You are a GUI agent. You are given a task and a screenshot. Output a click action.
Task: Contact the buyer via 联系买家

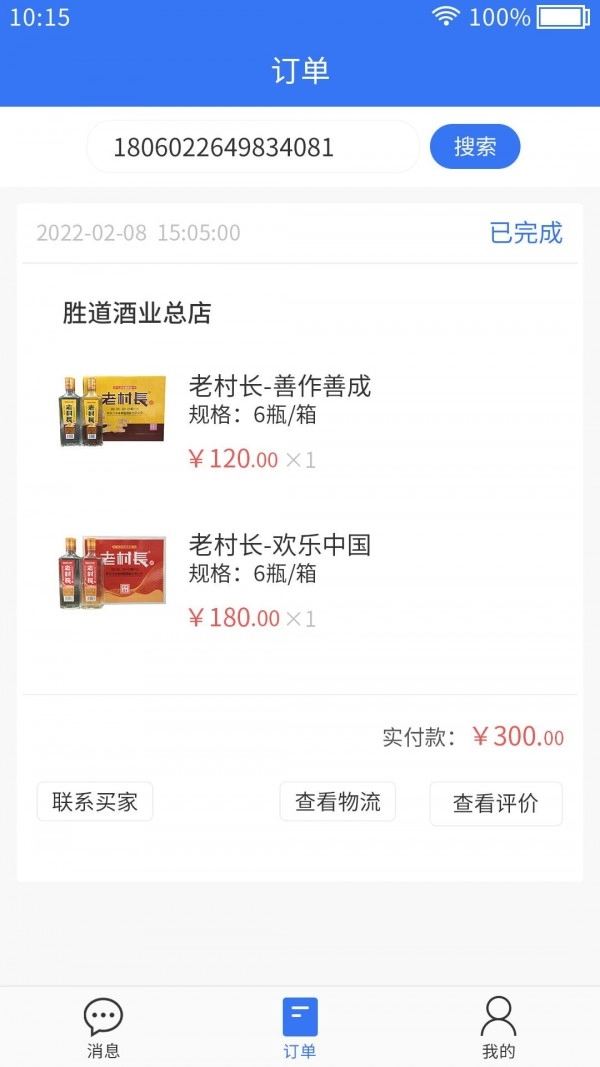(x=95, y=802)
